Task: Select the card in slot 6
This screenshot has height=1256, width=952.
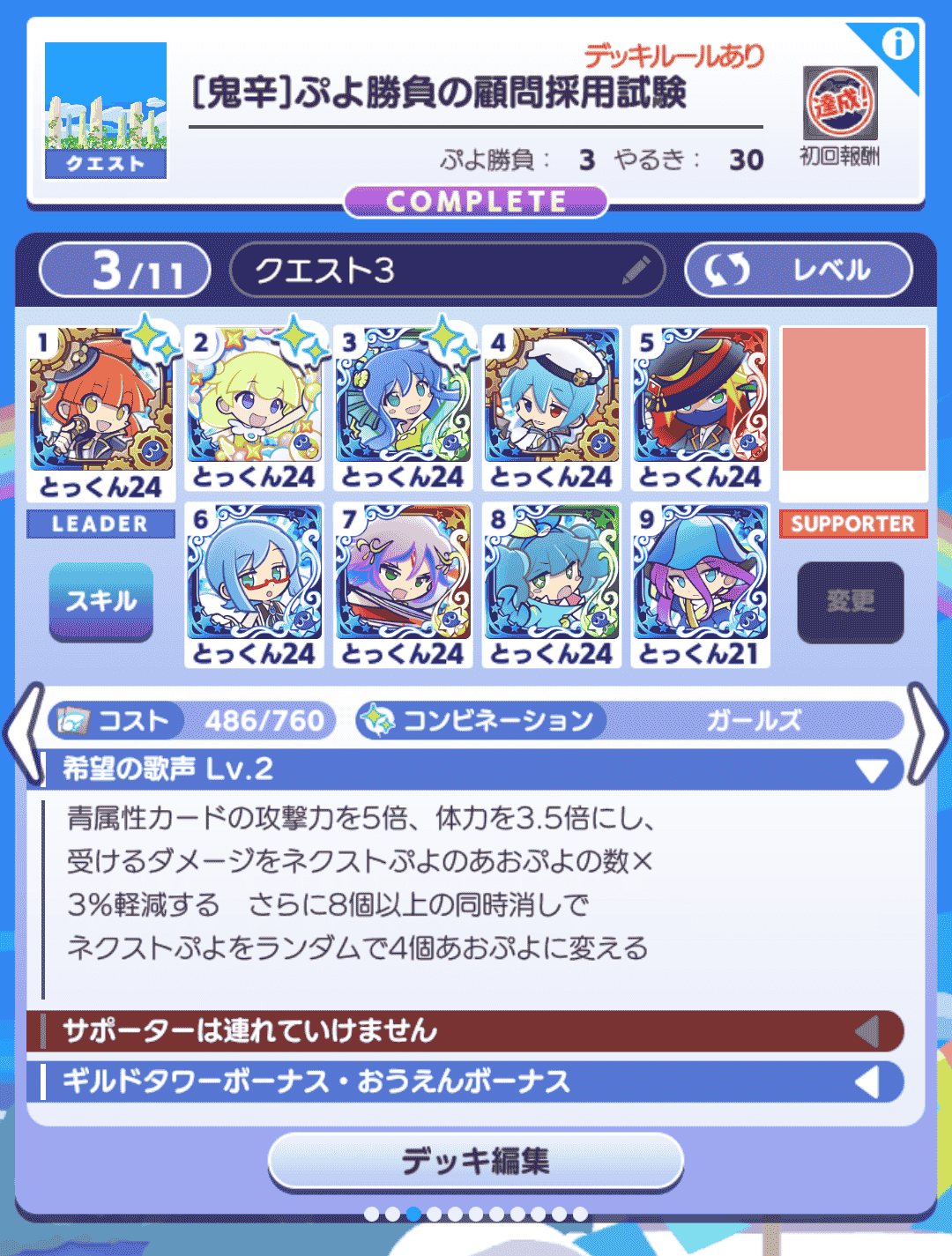Action: [254, 573]
